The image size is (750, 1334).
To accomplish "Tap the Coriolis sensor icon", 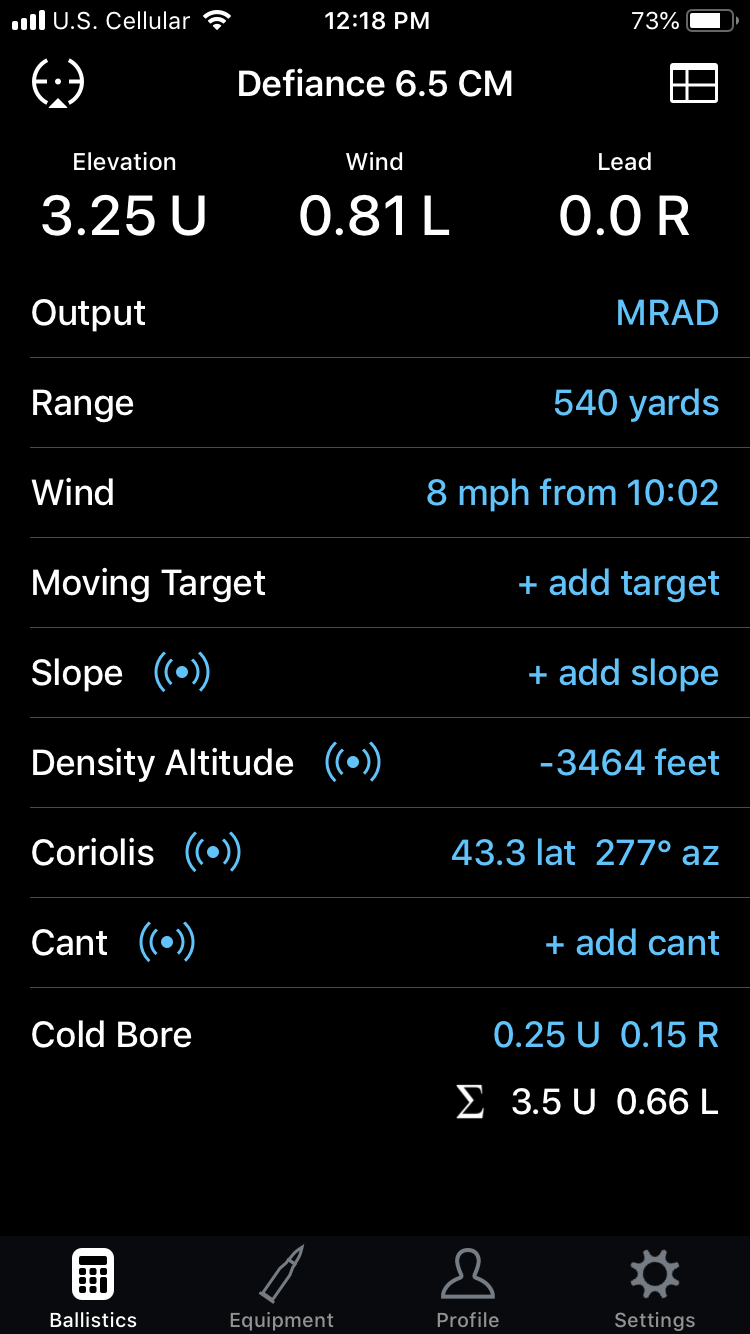I will [213, 853].
